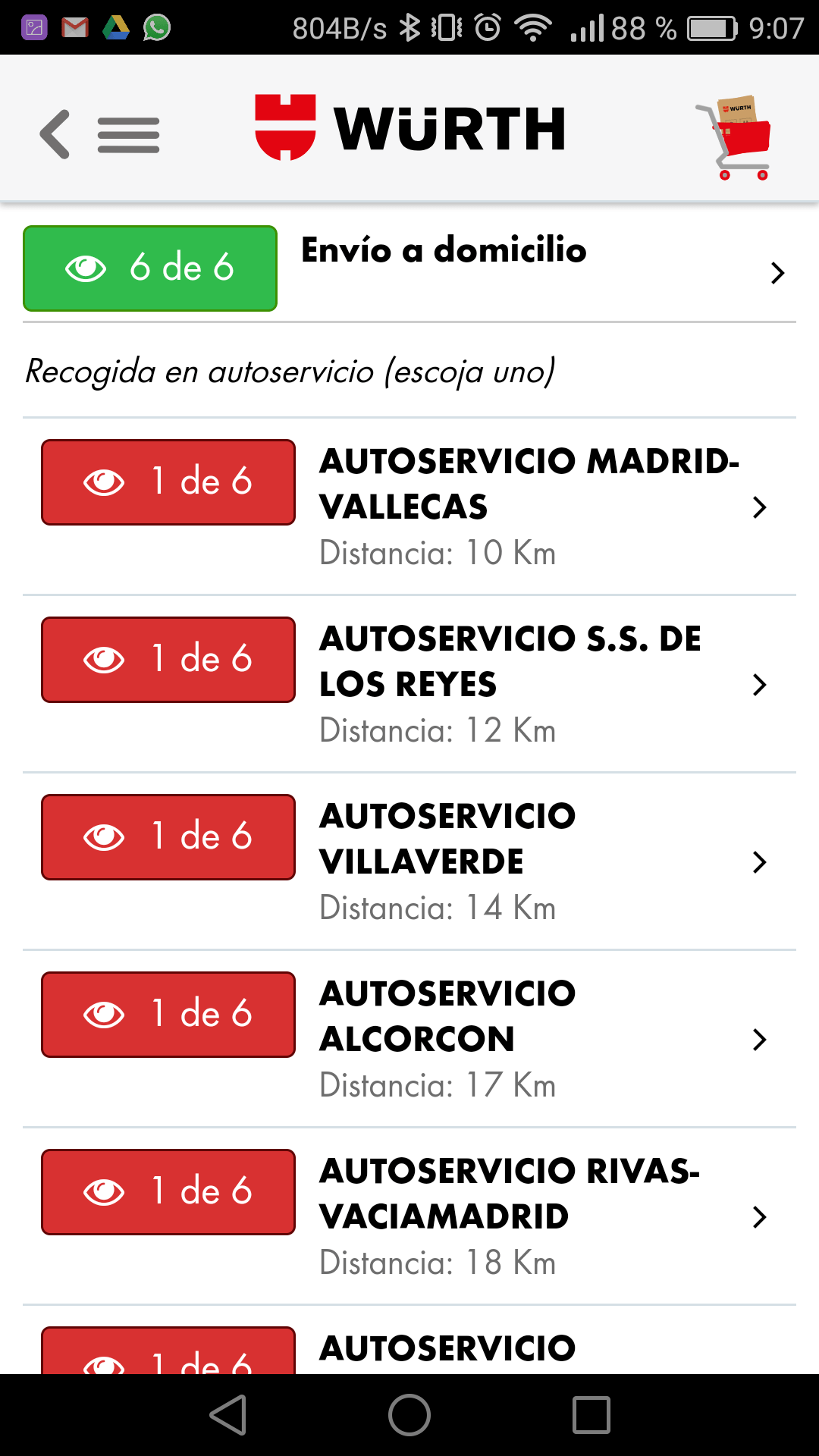Open the shopping cart
Image resolution: width=819 pixels, height=1456 pixels.
click(736, 136)
